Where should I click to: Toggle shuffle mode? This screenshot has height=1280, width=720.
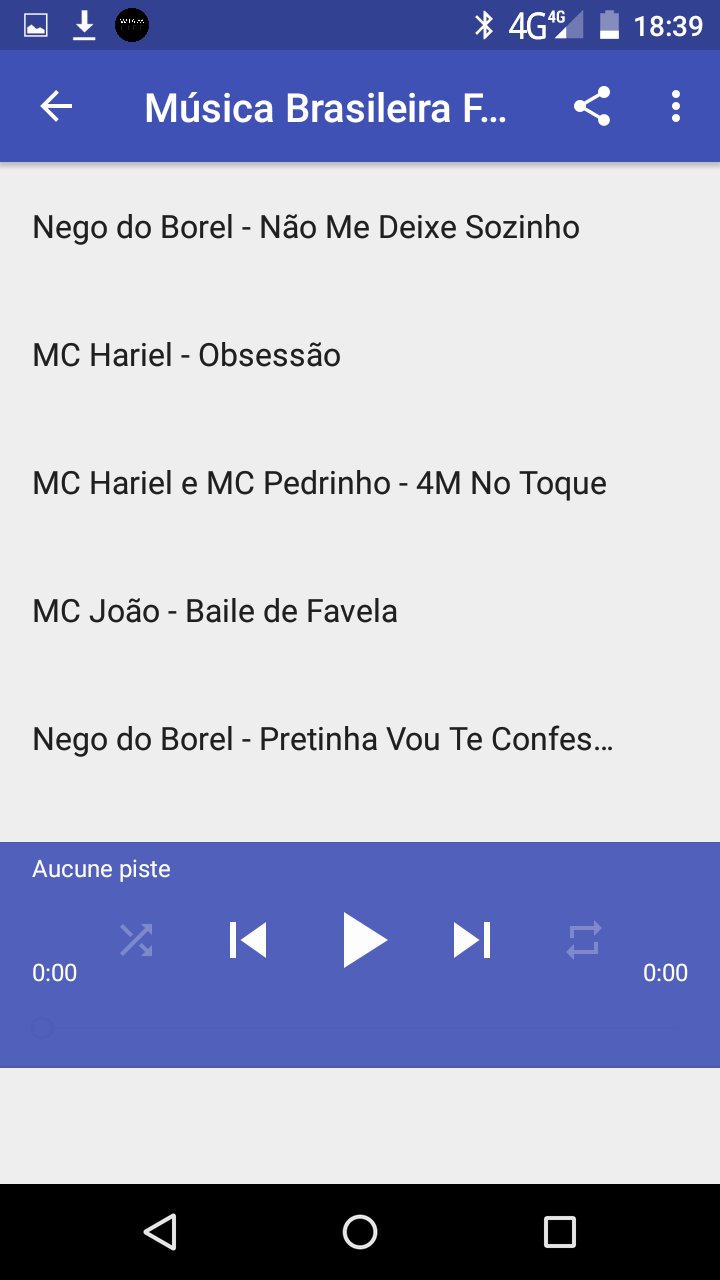tap(136, 940)
